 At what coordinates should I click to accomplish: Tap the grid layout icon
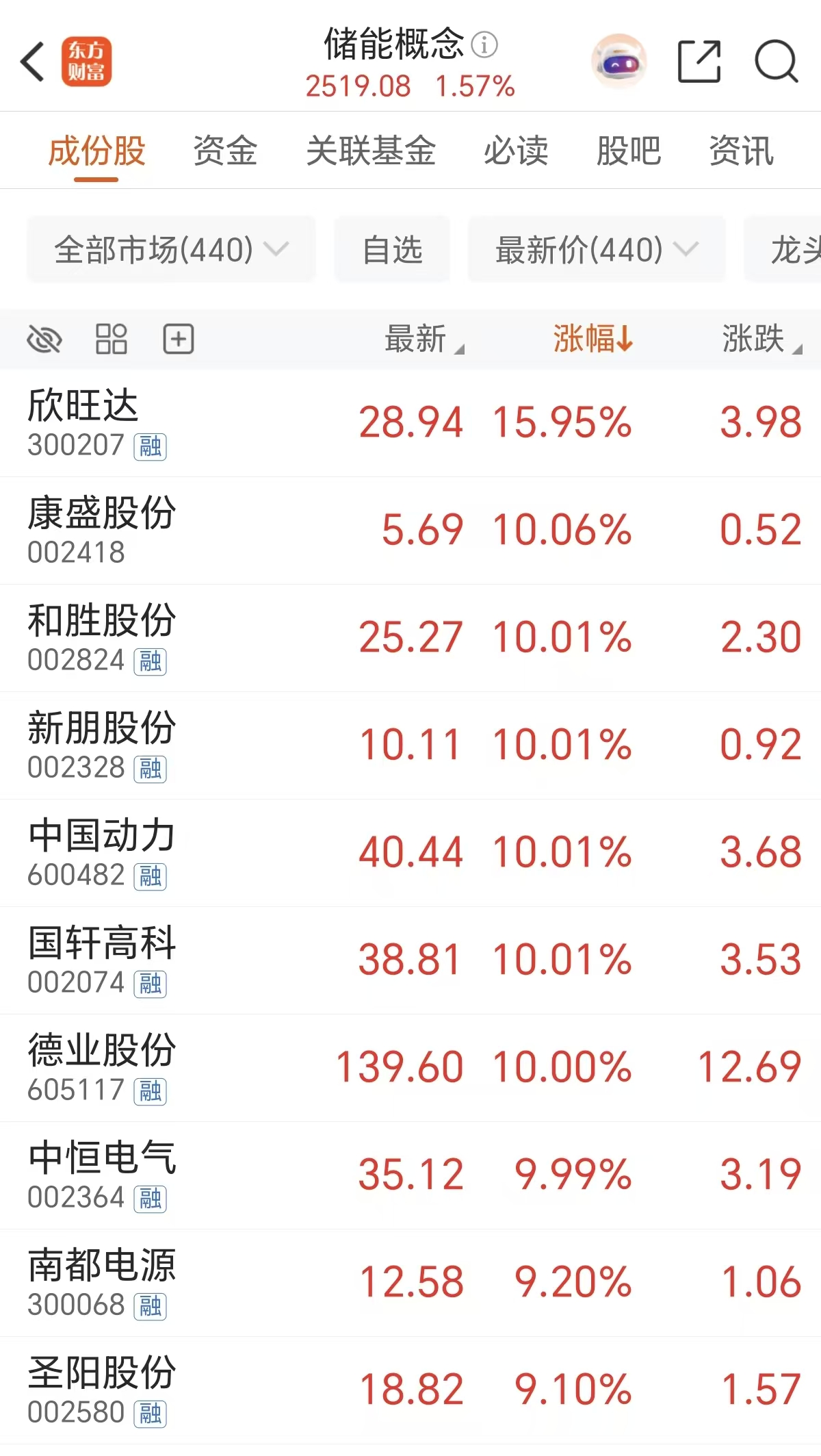click(x=112, y=338)
